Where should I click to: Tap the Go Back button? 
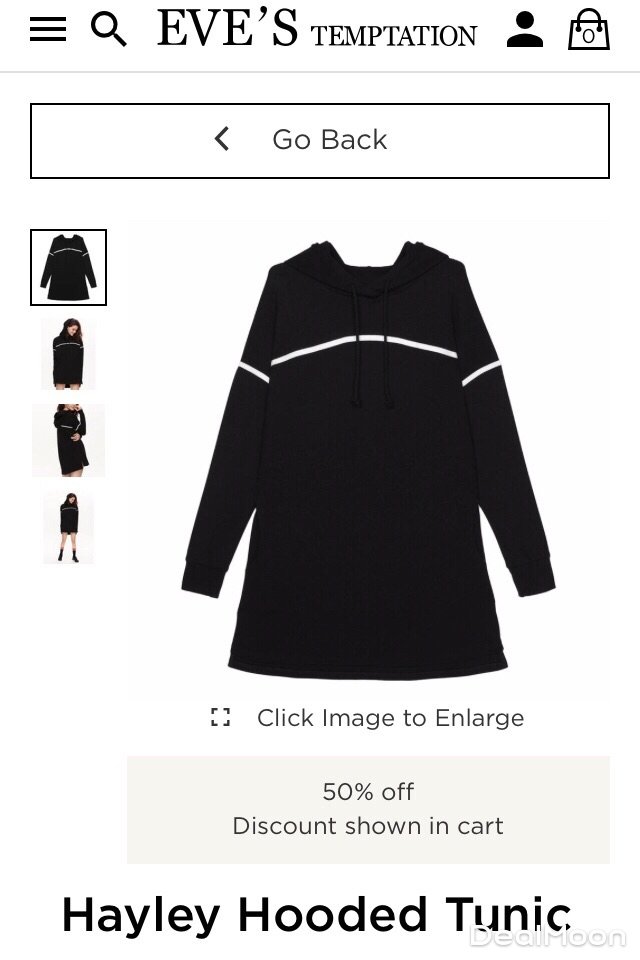[320, 140]
